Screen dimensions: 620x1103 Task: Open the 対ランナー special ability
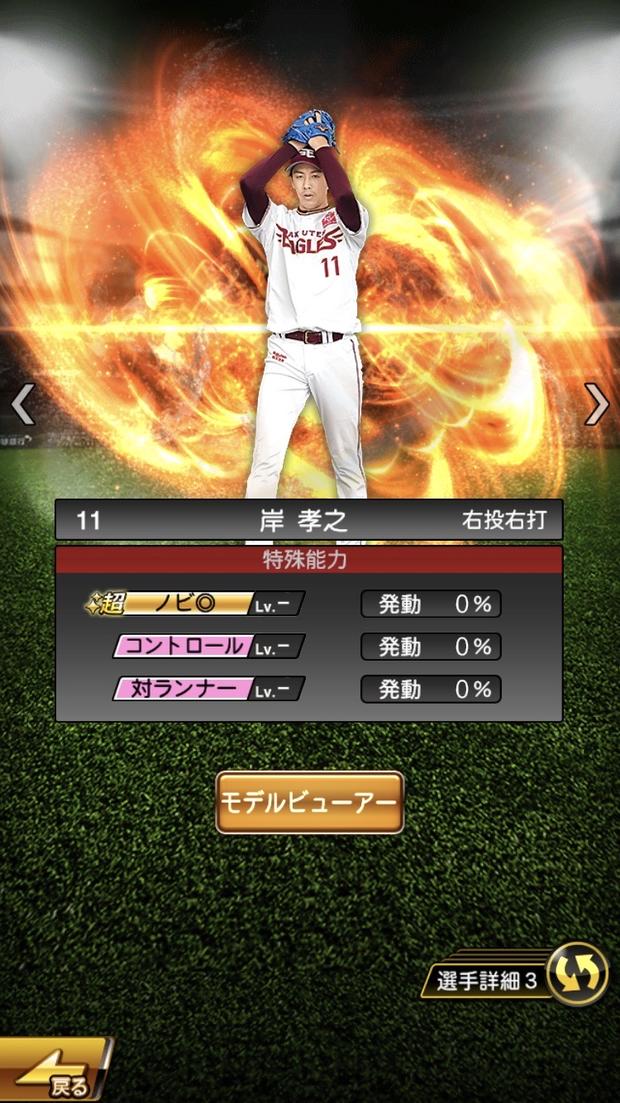[x=208, y=690]
